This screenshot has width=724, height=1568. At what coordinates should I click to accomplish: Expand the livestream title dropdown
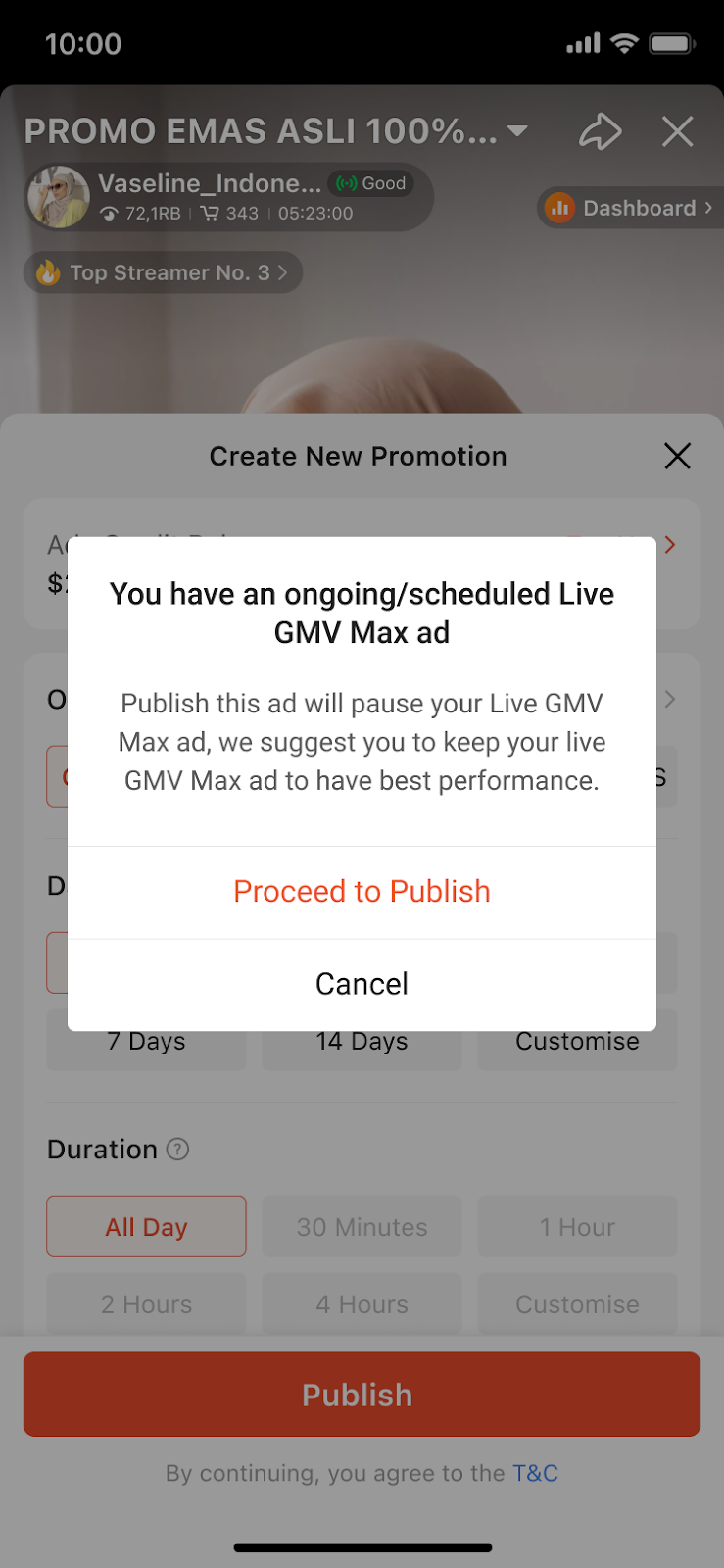(517, 130)
